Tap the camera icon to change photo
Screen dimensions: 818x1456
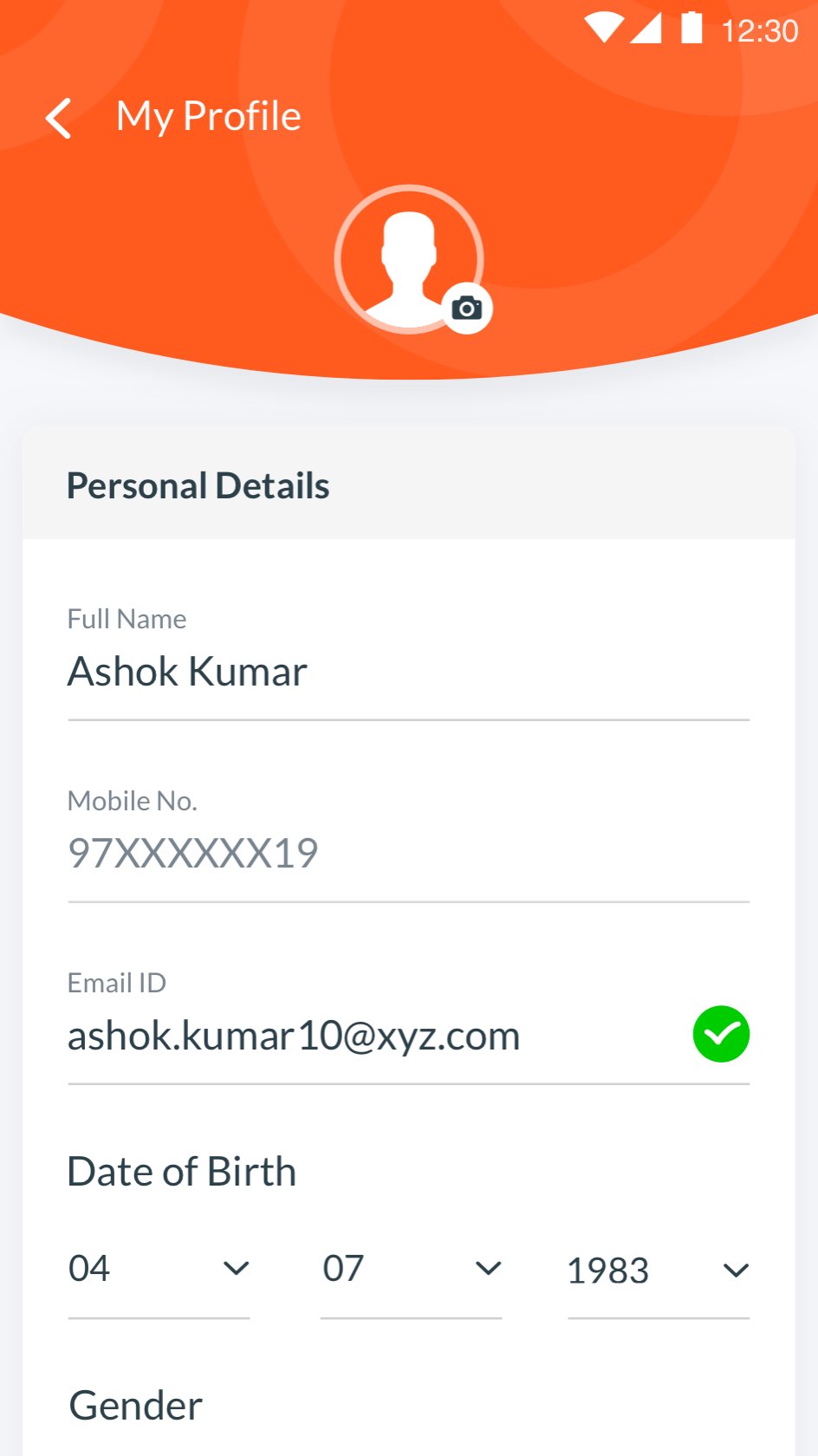pyautogui.click(x=467, y=309)
